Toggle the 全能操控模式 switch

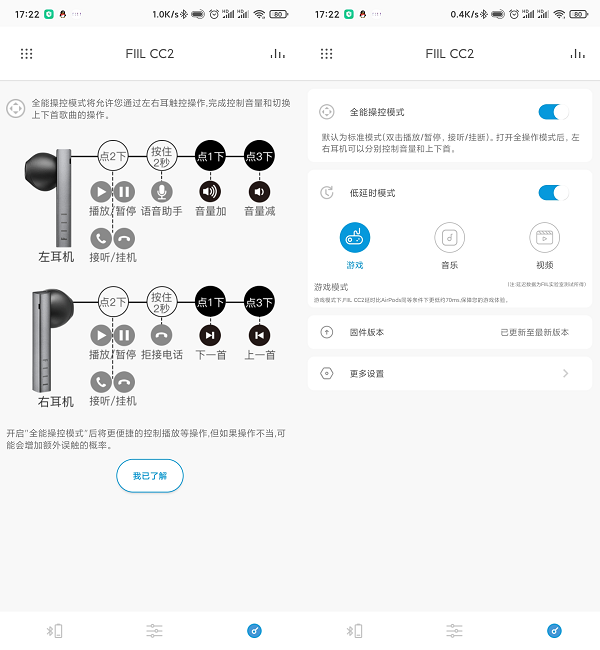(x=552, y=112)
